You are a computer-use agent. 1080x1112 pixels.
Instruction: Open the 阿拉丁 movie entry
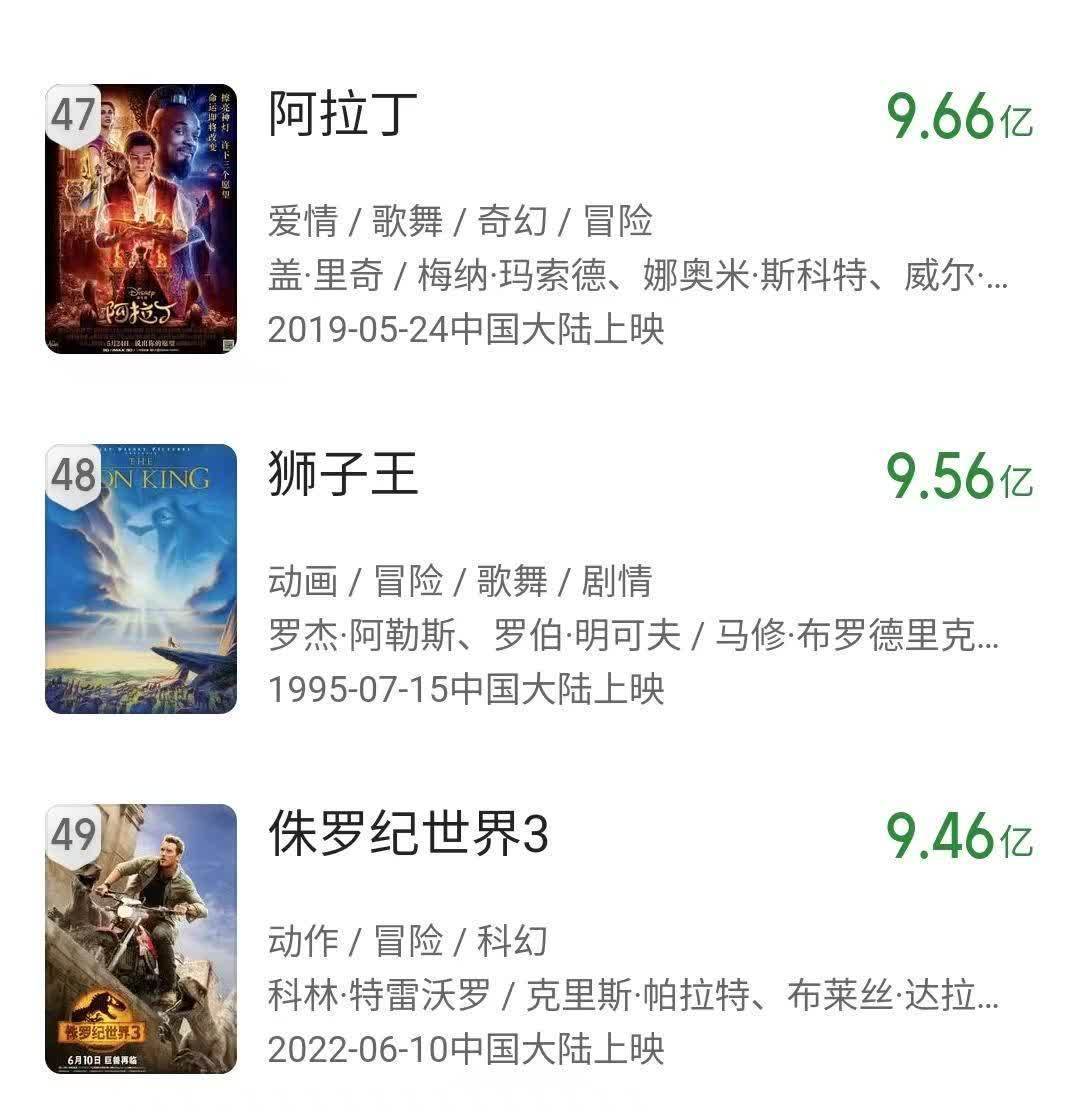pyautogui.click(x=343, y=116)
